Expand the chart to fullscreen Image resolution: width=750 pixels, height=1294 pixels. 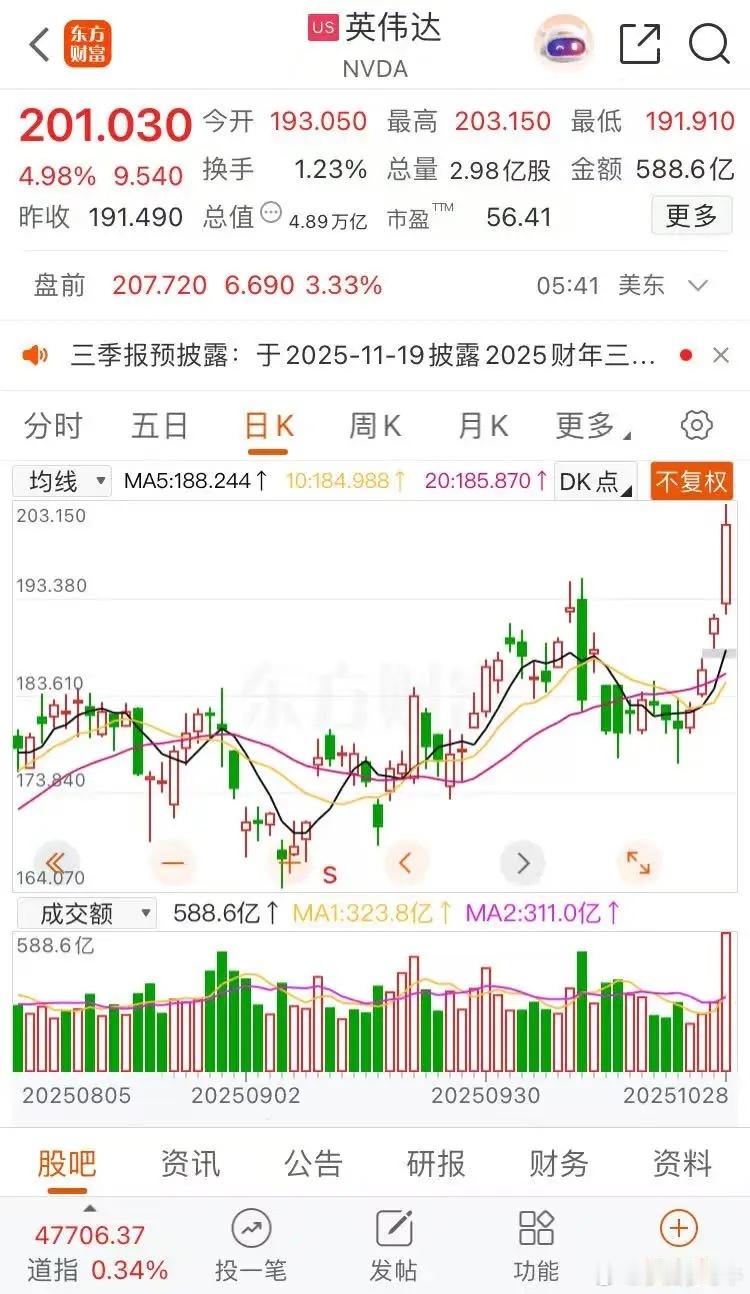pyautogui.click(x=638, y=862)
